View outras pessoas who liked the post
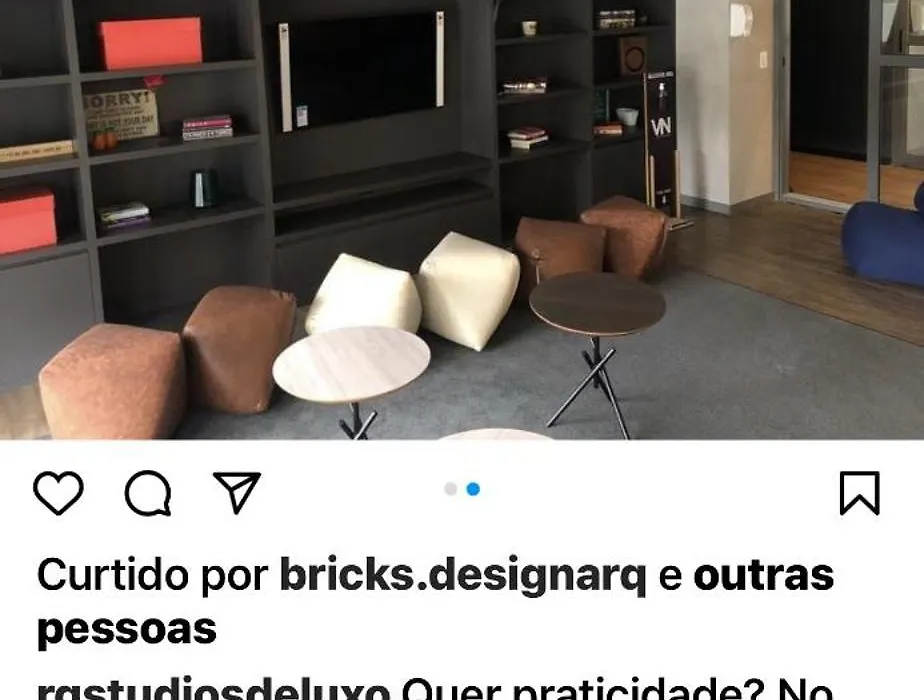Screen dimensions: 924x700 click(763, 576)
